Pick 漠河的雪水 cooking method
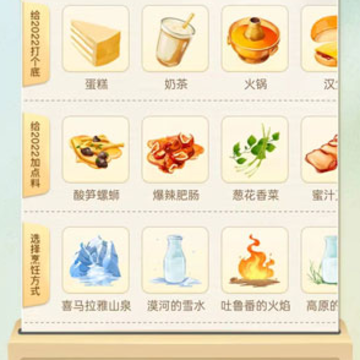360x360 pixels. pyautogui.click(x=175, y=260)
